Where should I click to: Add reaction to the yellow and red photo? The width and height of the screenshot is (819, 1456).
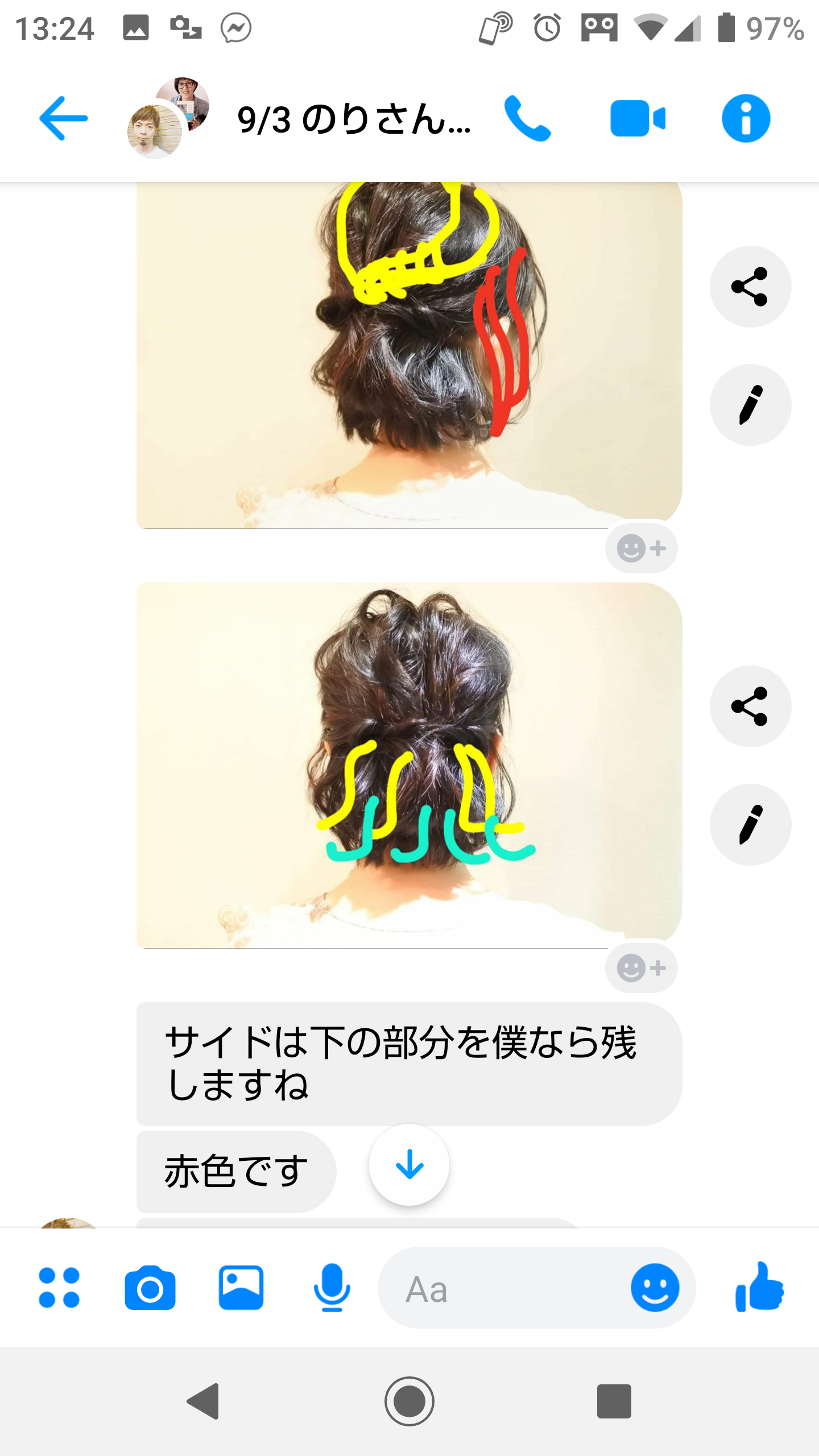click(641, 549)
